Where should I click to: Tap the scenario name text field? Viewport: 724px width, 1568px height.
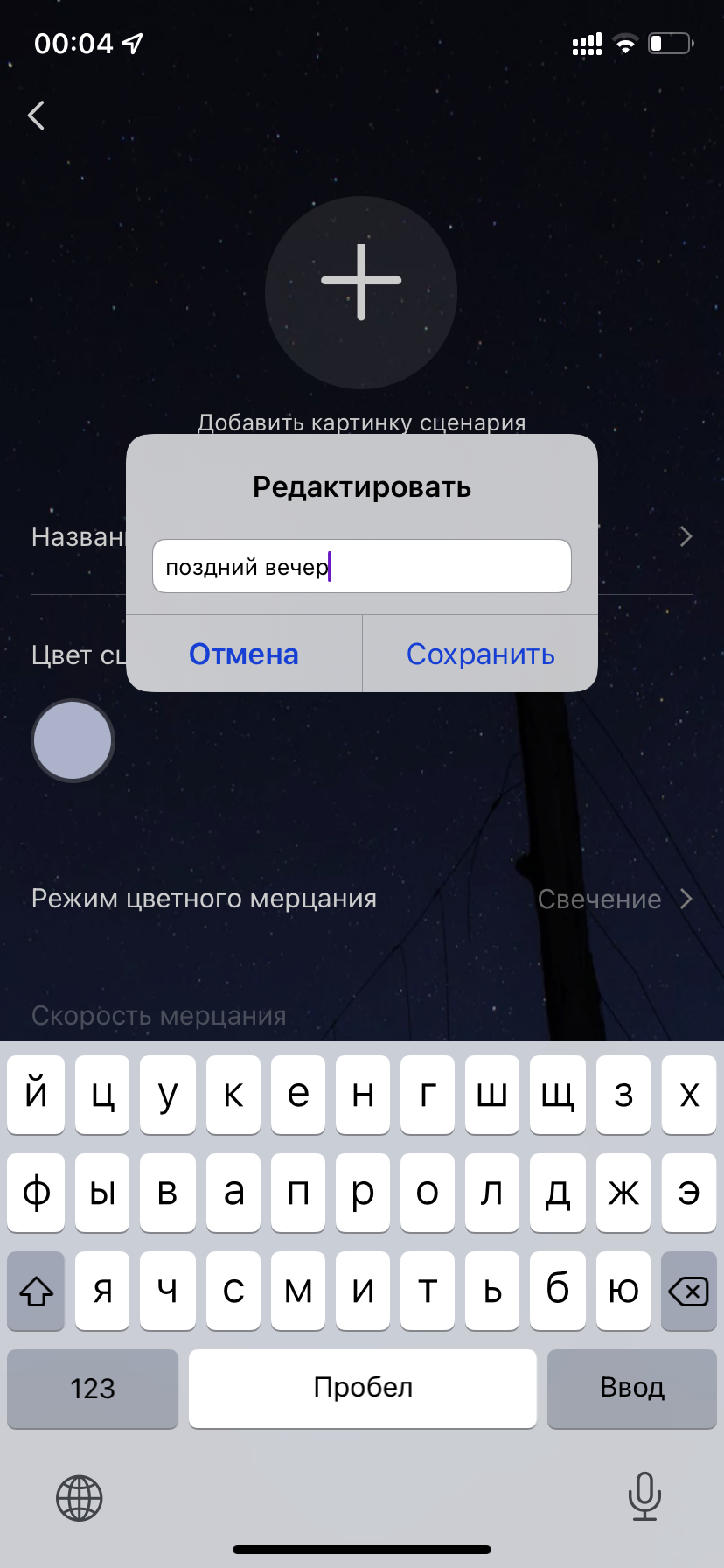pos(361,566)
